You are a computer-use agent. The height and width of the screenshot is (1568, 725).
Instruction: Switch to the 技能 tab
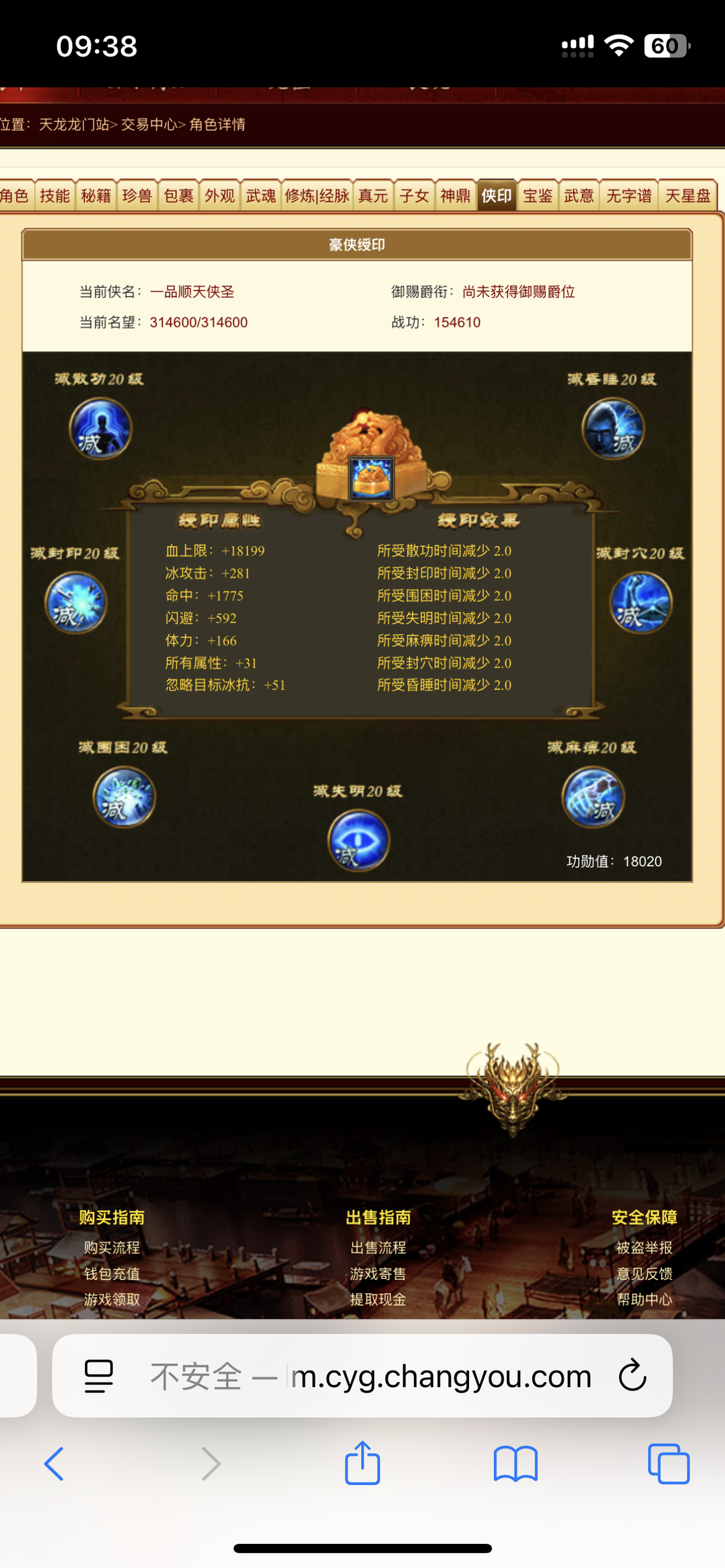pos(55,196)
